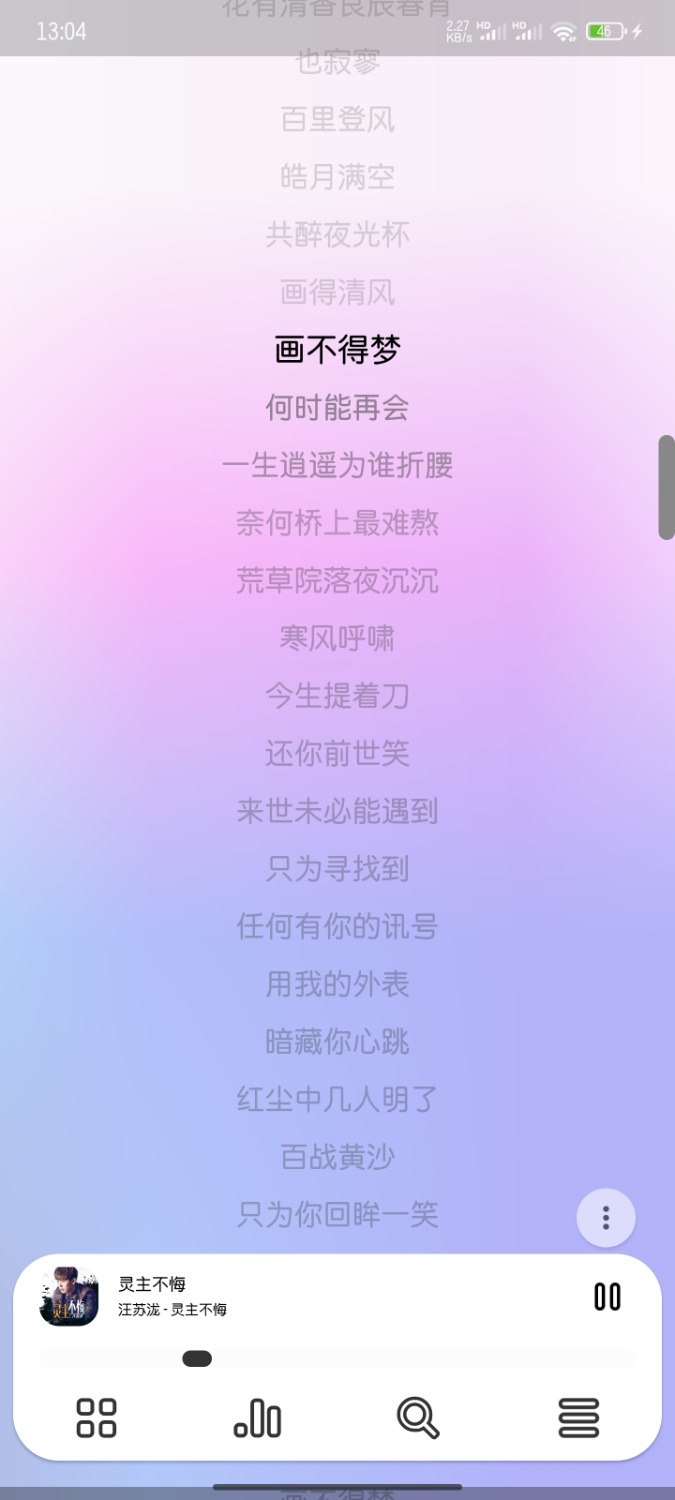Screen dimensions: 675x1500
Task: Switch to the bar chart tab
Action: (x=257, y=1418)
